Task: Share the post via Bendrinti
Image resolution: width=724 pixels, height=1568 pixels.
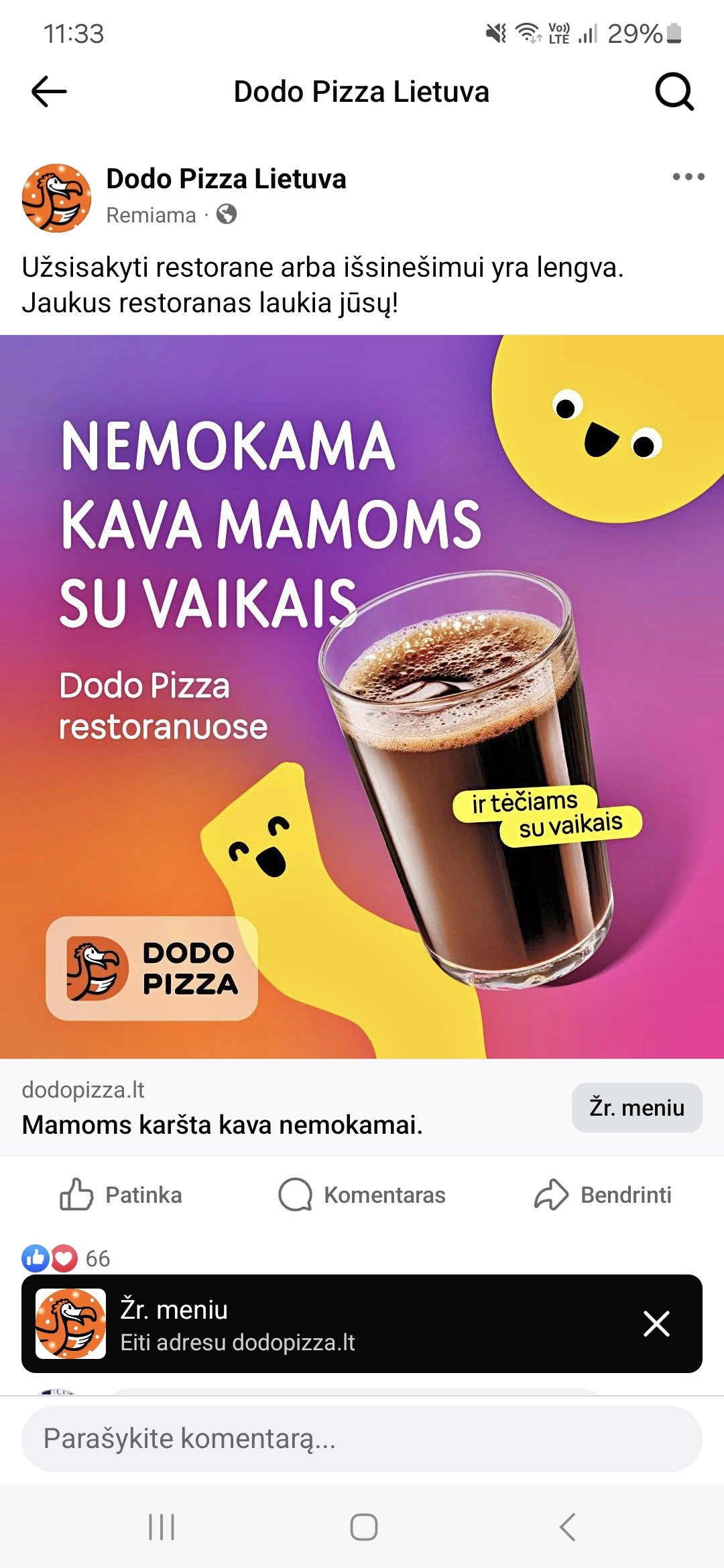Action: pyautogui.click(x=603, y=1195)
